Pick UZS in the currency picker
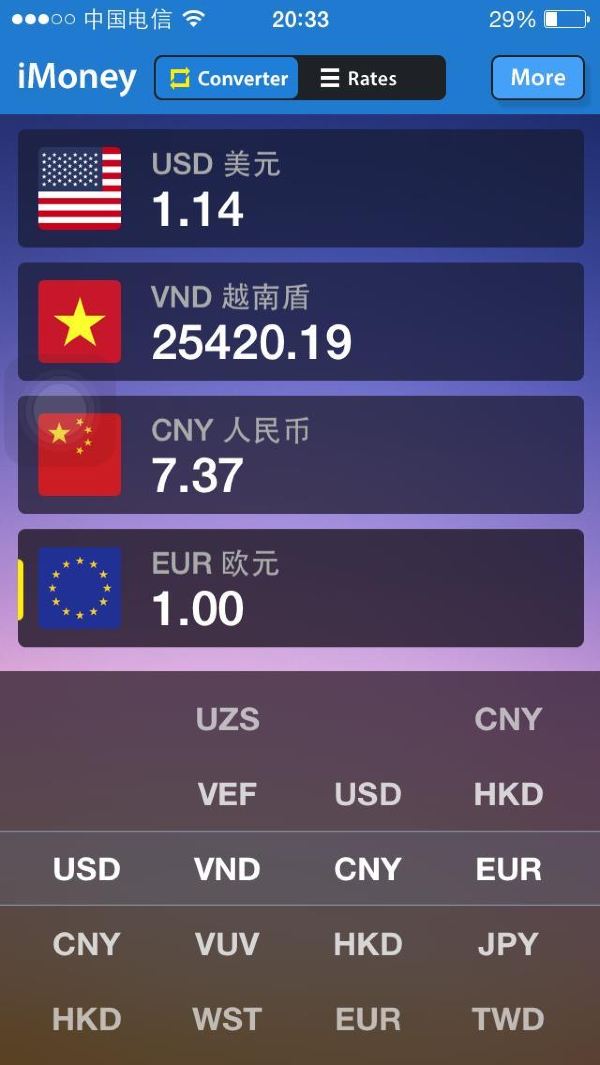The width and height of the screenshot is (600, 1065). [x=228, y=719]
